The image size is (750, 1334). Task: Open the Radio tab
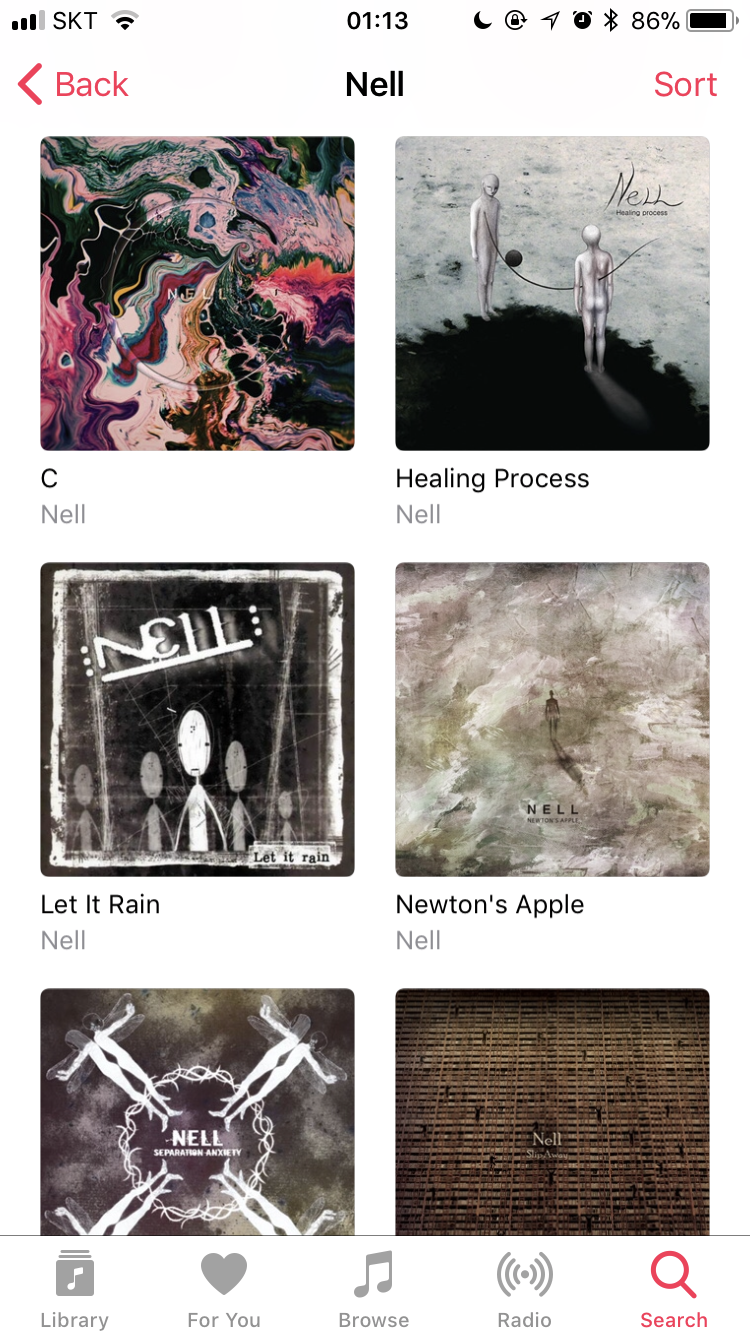525,1288
